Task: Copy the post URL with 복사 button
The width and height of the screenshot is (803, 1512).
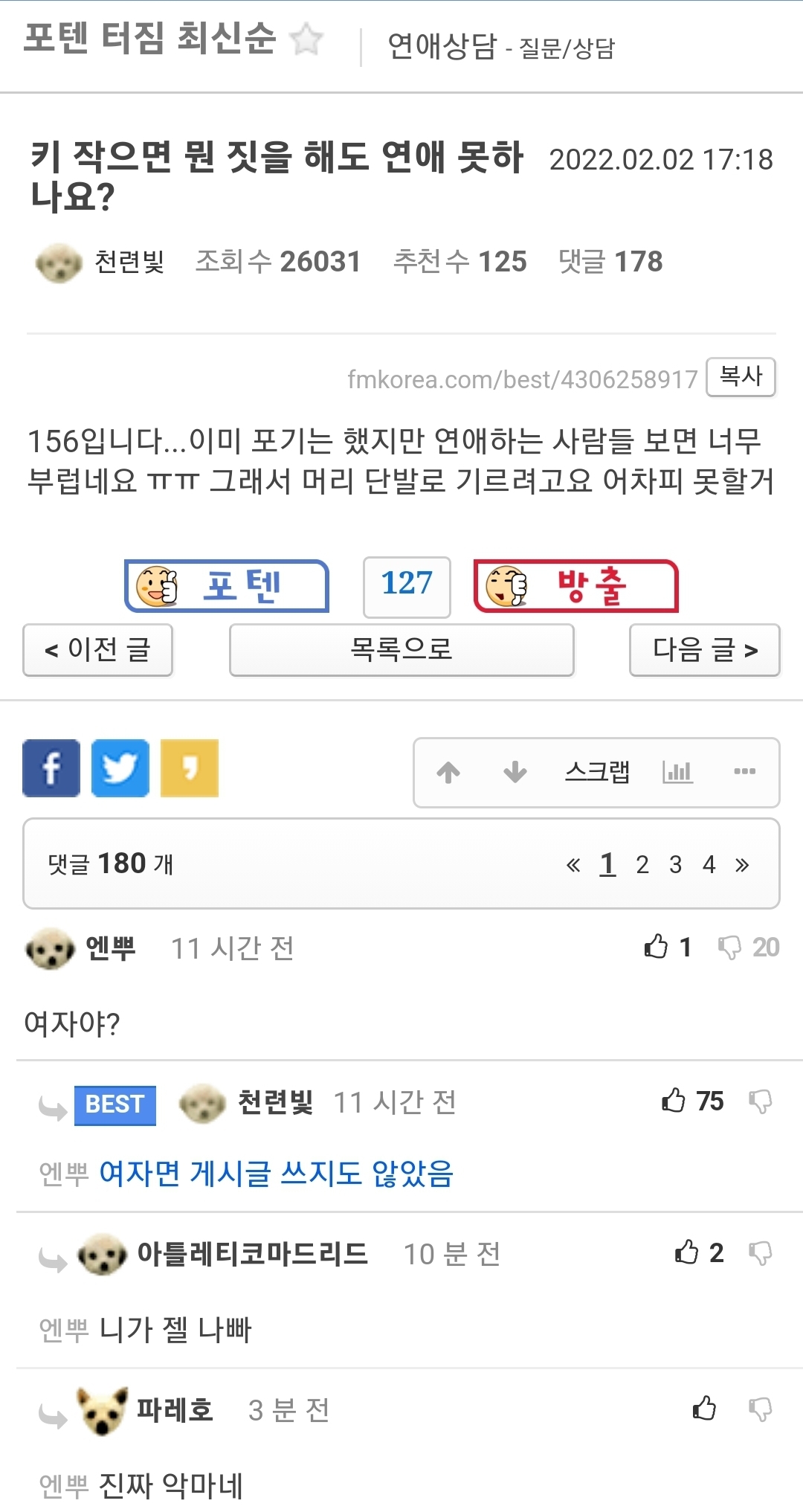Action: click(x=741, y=377)
